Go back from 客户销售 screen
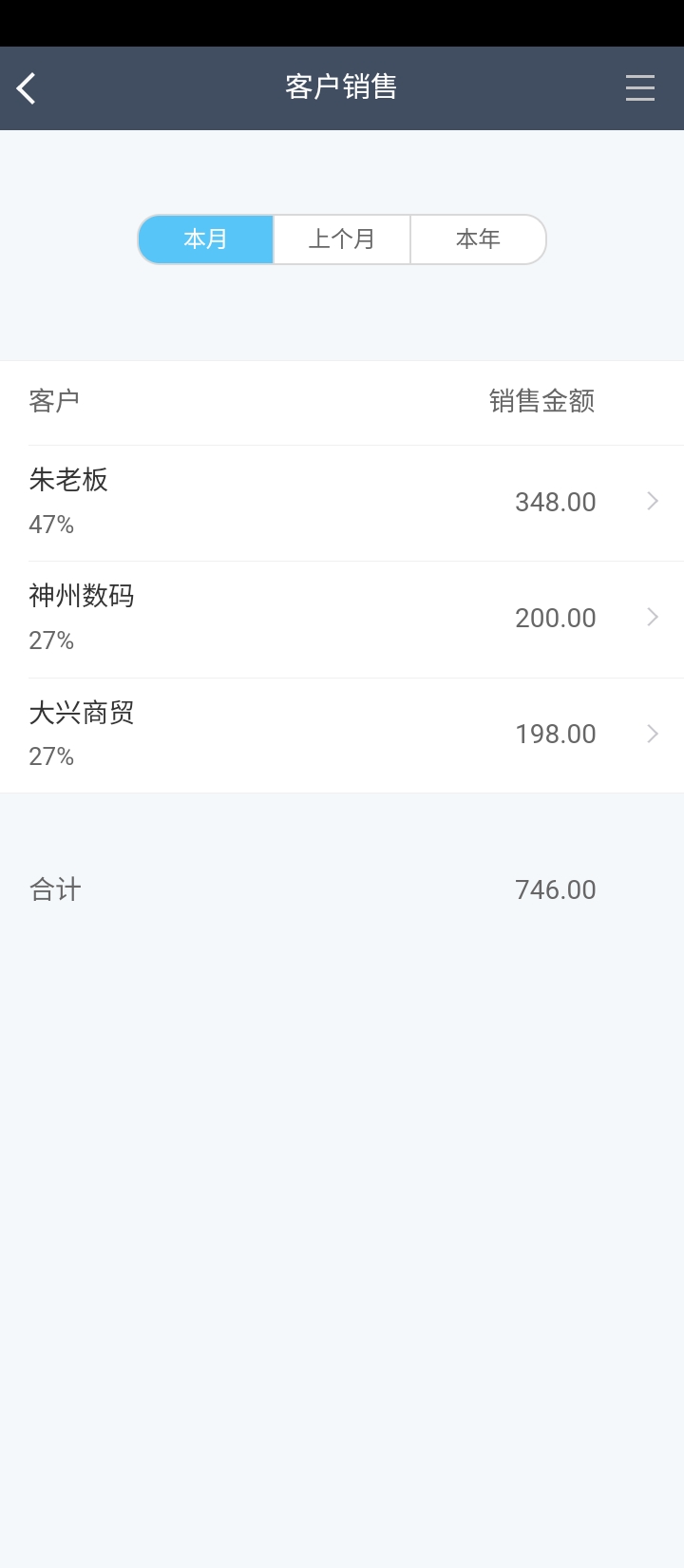This screenshot has height=1568, width=684. [x=27, y=88]
